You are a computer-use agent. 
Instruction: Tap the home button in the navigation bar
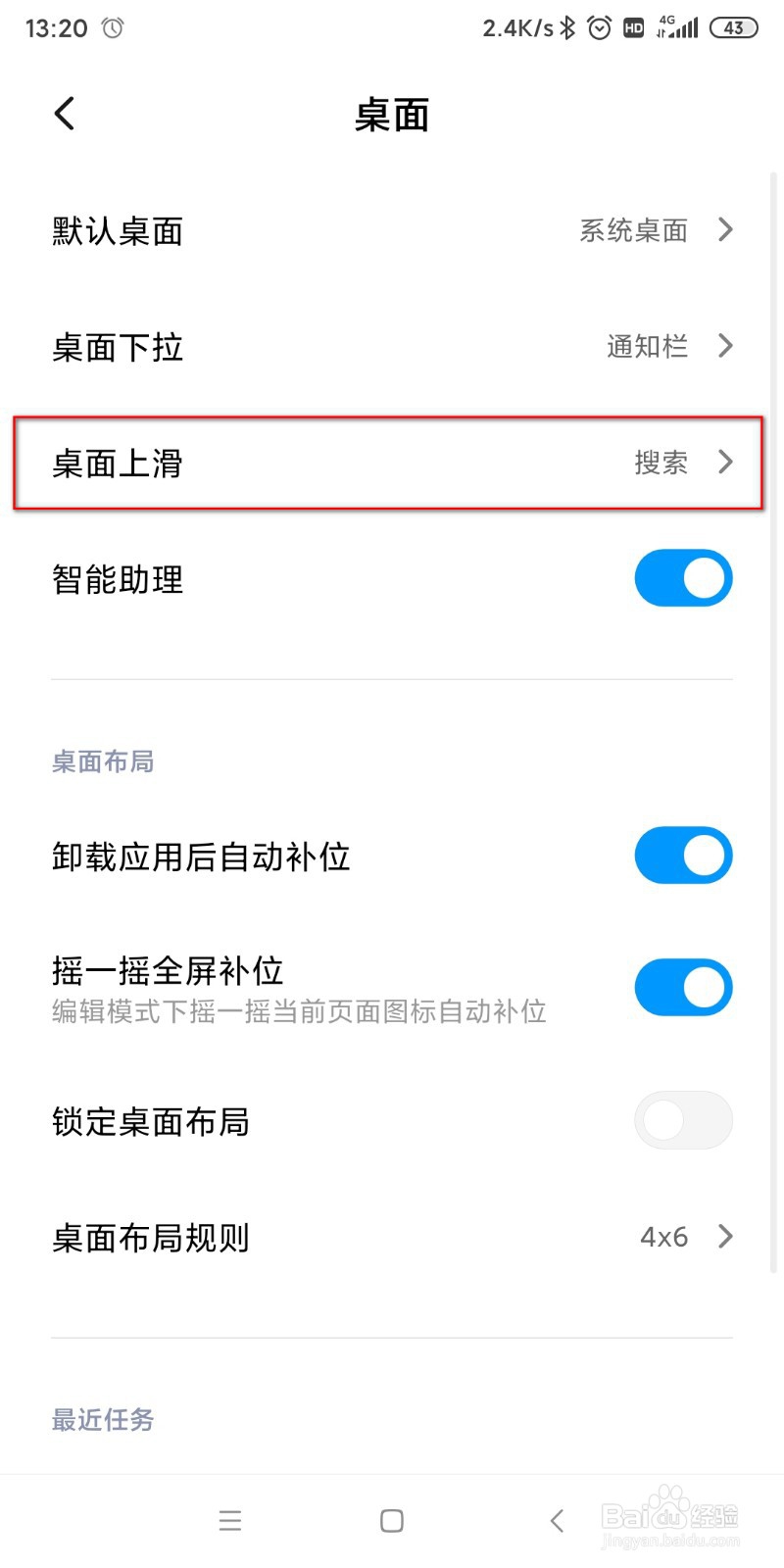(x=391, y=1520)
